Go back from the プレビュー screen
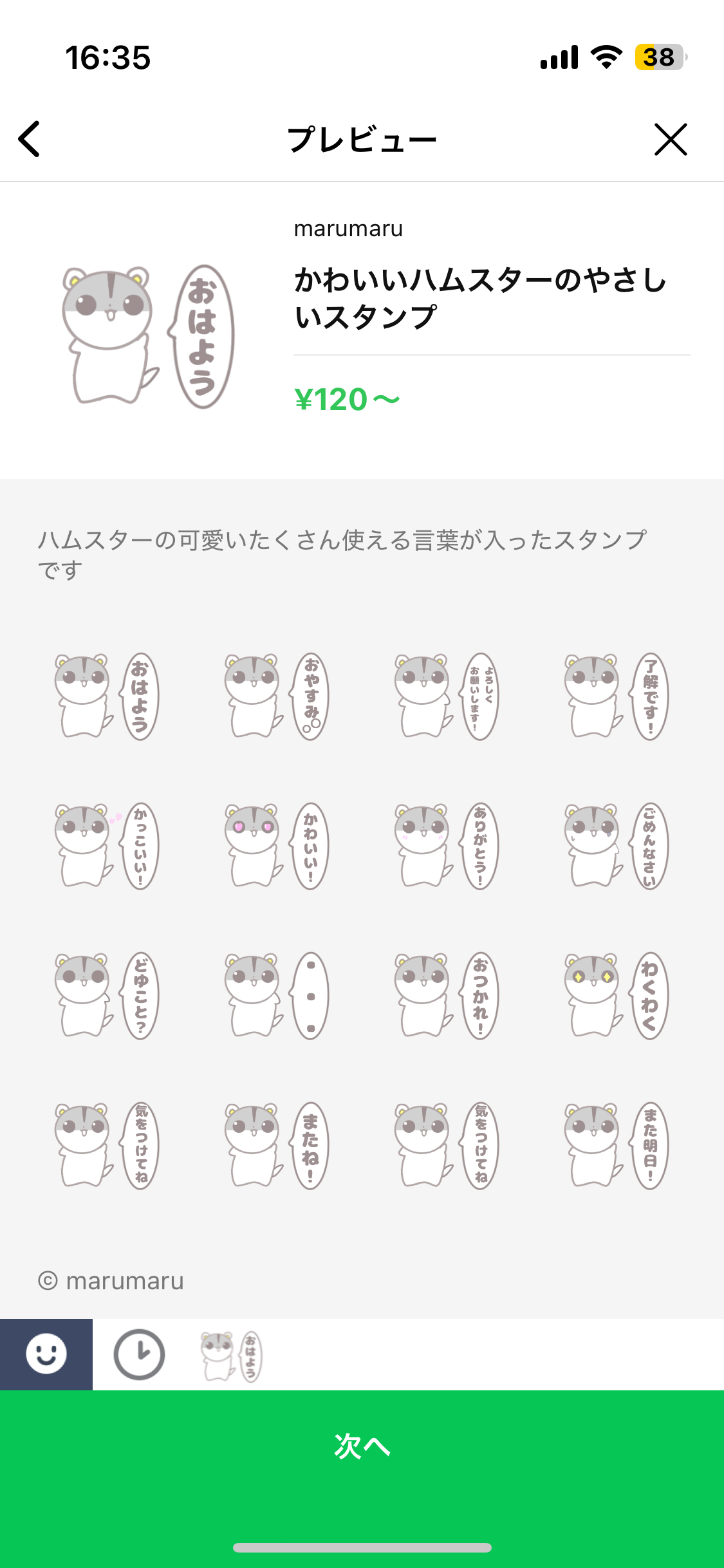The image size is (724, 1568). coord(30,139)
